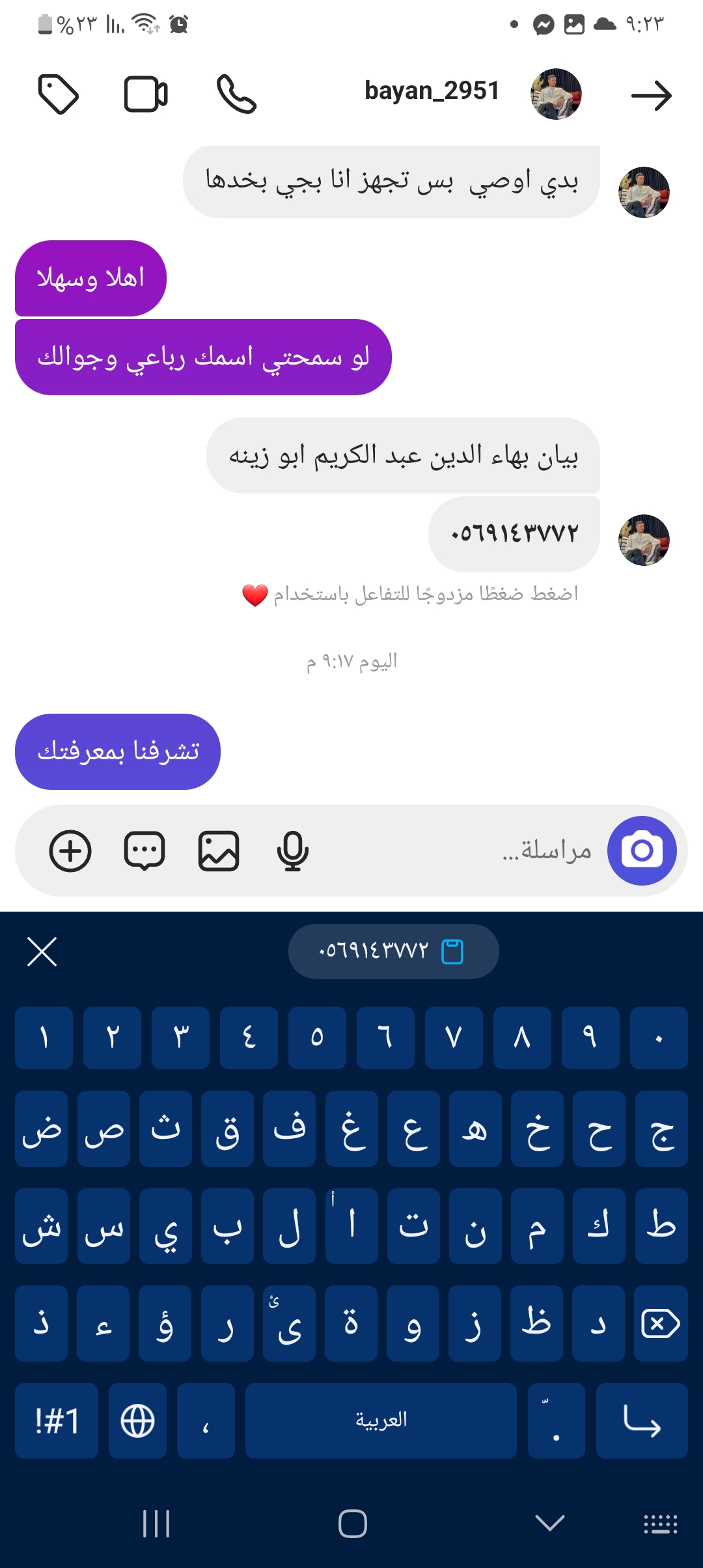This screenshot has width=703, height=1568.
Task: Hit the backspace key on the keyboard
Action: click(661, 1324)
